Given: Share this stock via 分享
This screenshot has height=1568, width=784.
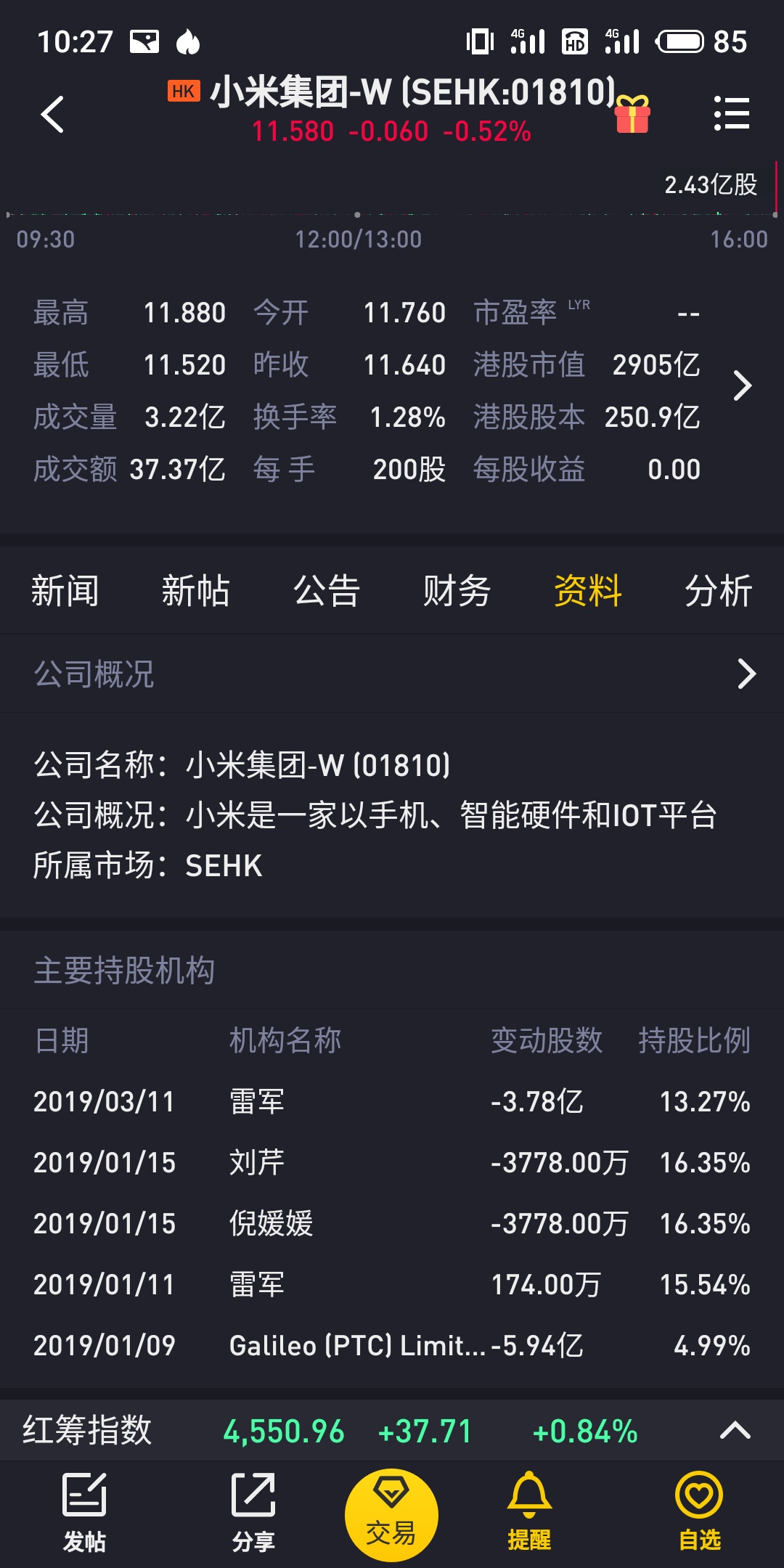Looking at the screenshot, I should click(253, 1512).
